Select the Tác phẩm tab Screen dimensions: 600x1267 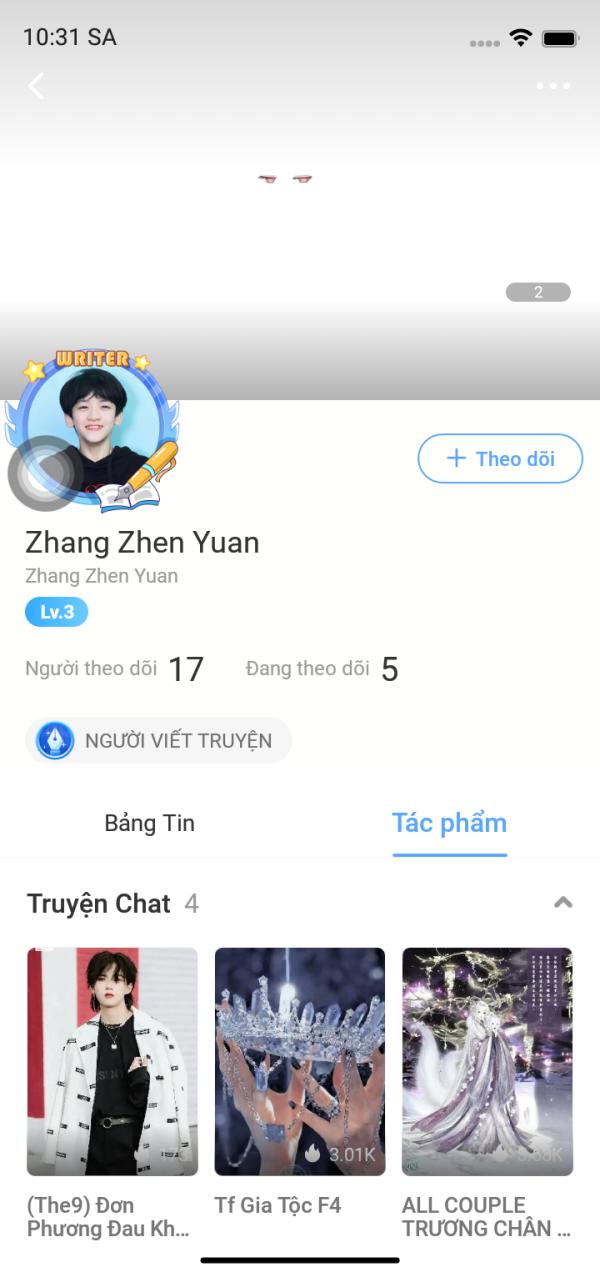click(449, 823)
